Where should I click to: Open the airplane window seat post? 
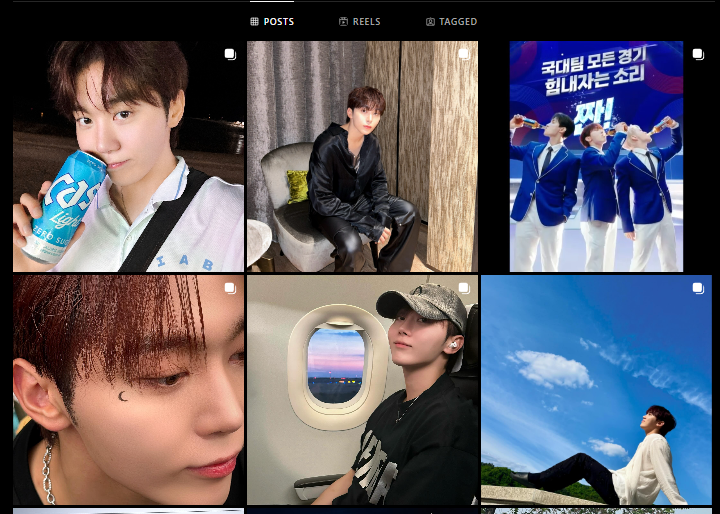tap(362, 390)
